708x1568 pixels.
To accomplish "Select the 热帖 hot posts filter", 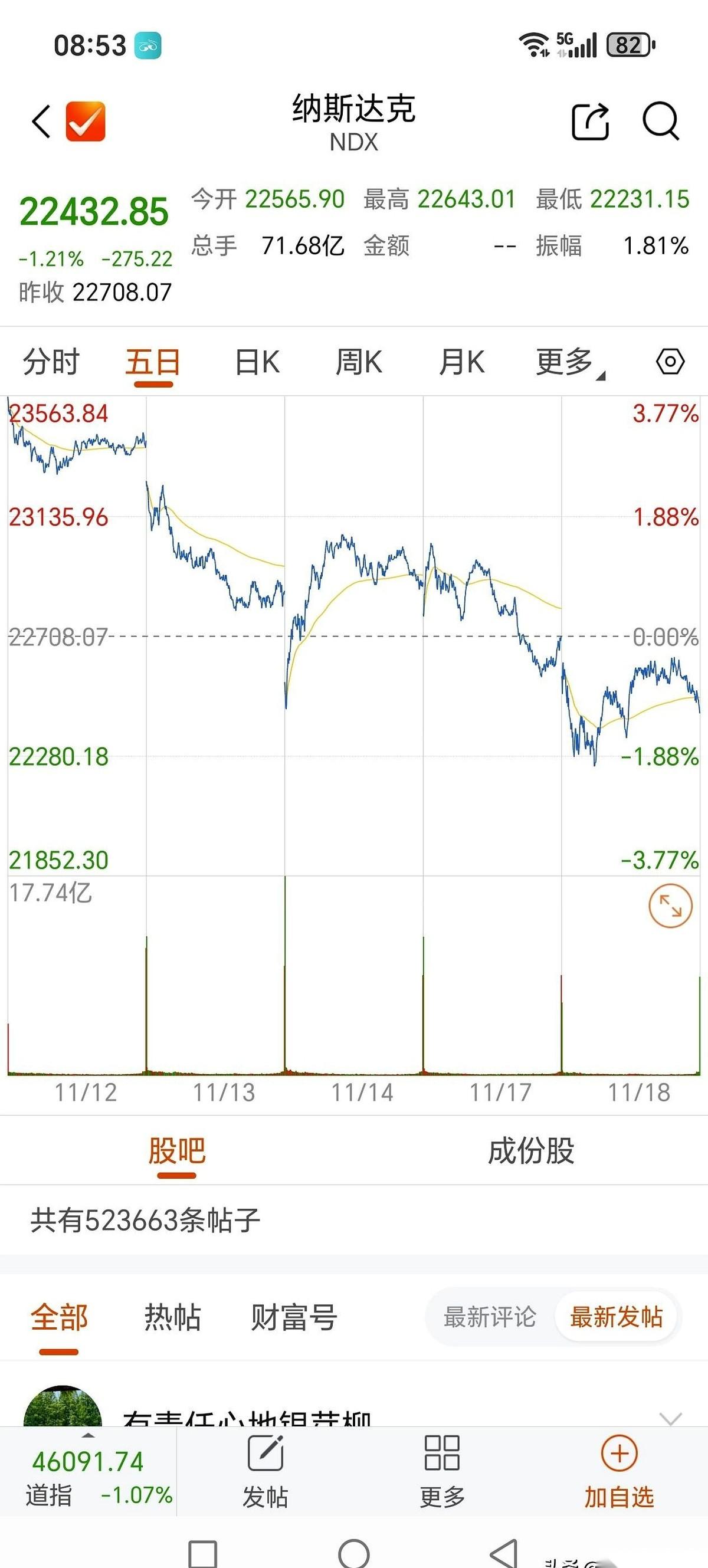I will click(x=172, y=1317).
